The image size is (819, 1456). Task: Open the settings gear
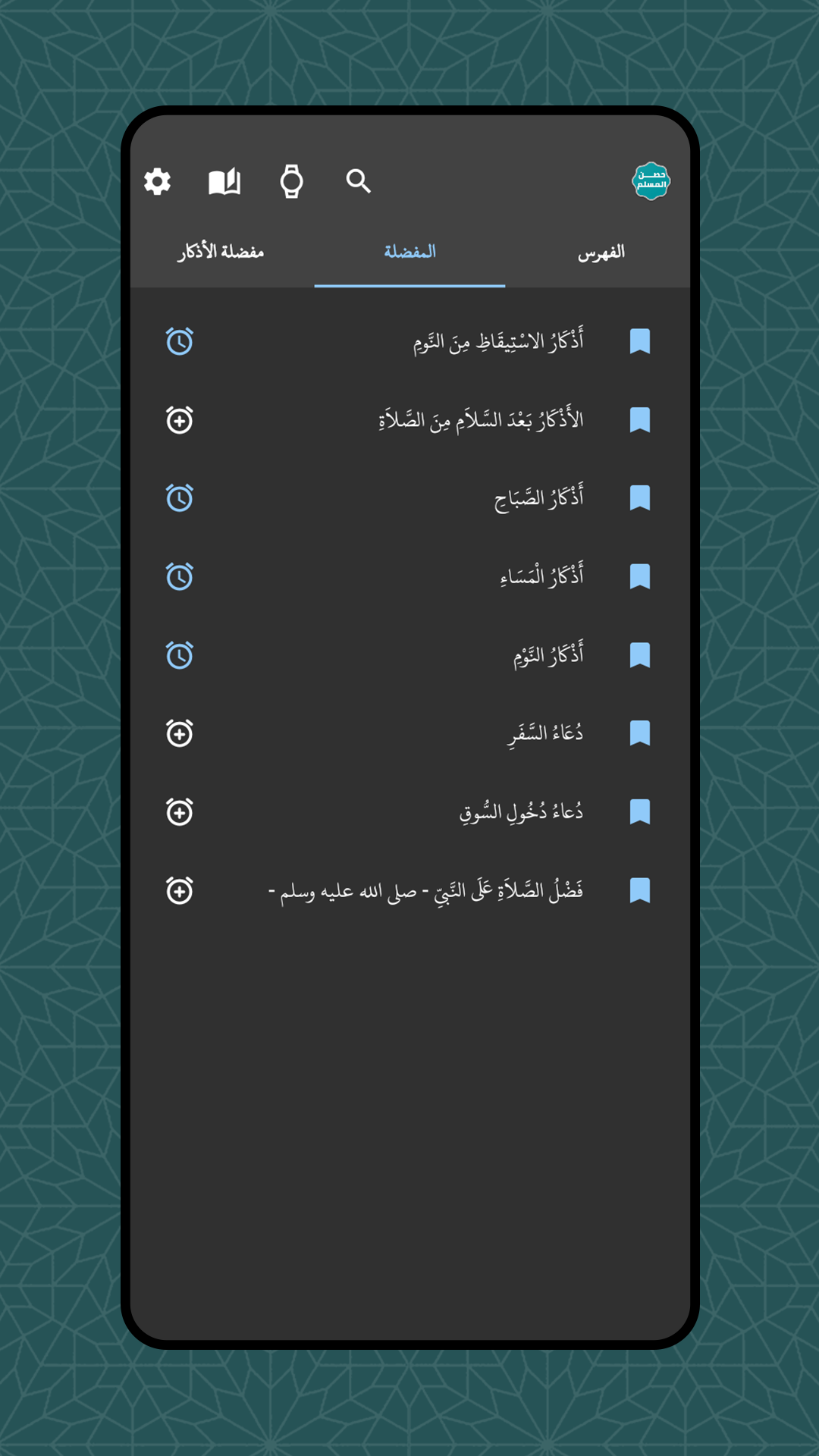[158, 182]
